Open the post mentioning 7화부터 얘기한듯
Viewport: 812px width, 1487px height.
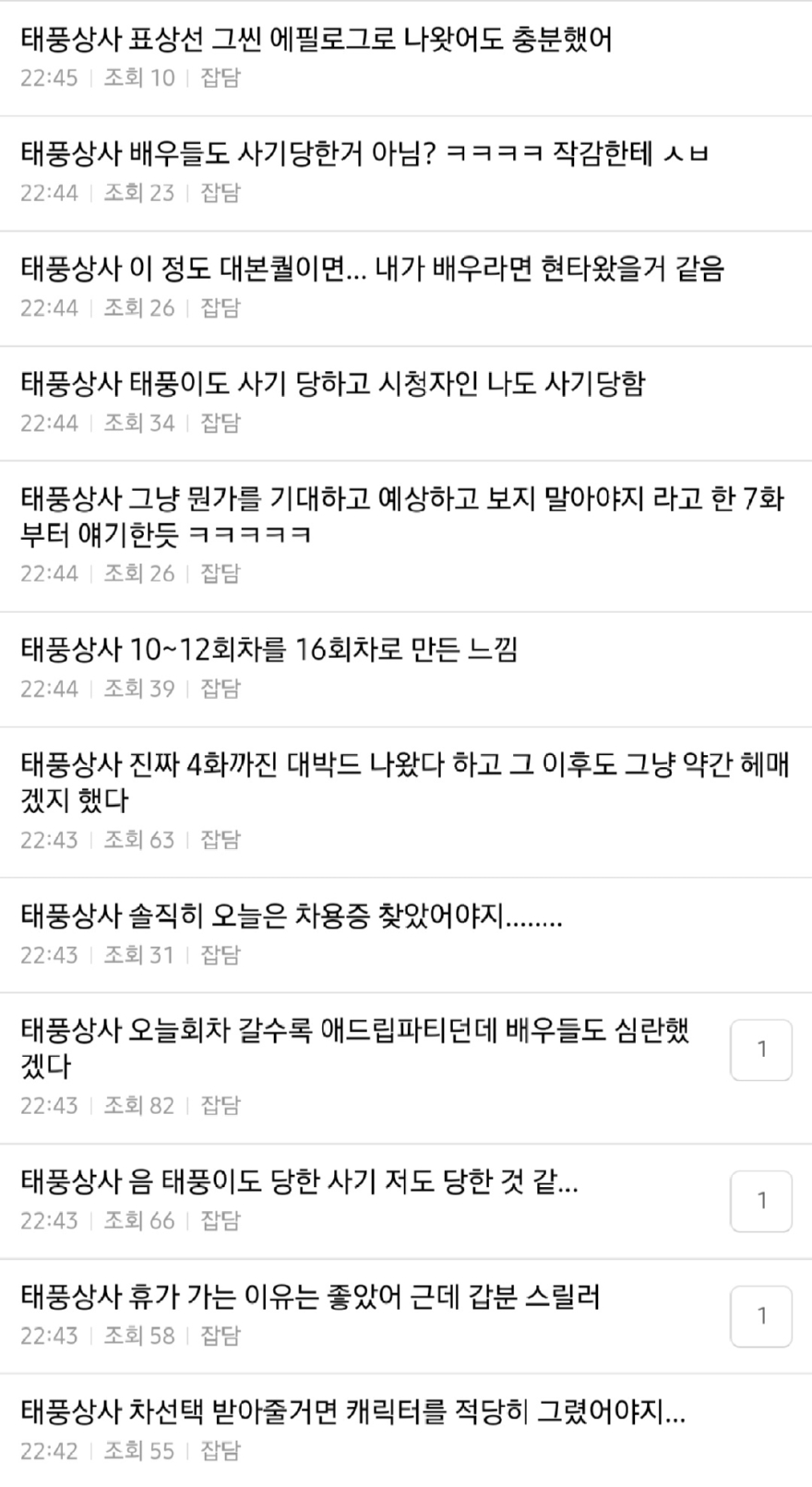401,516
